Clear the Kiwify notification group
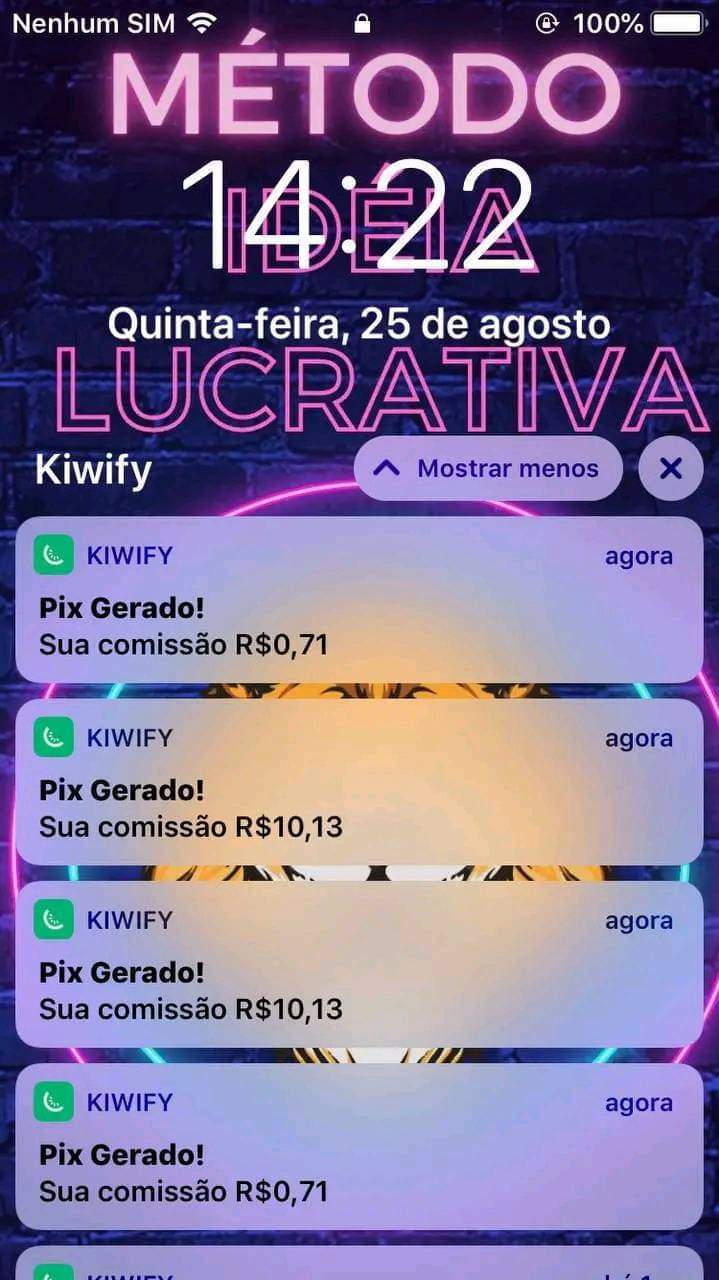 [x=670, y=468]
